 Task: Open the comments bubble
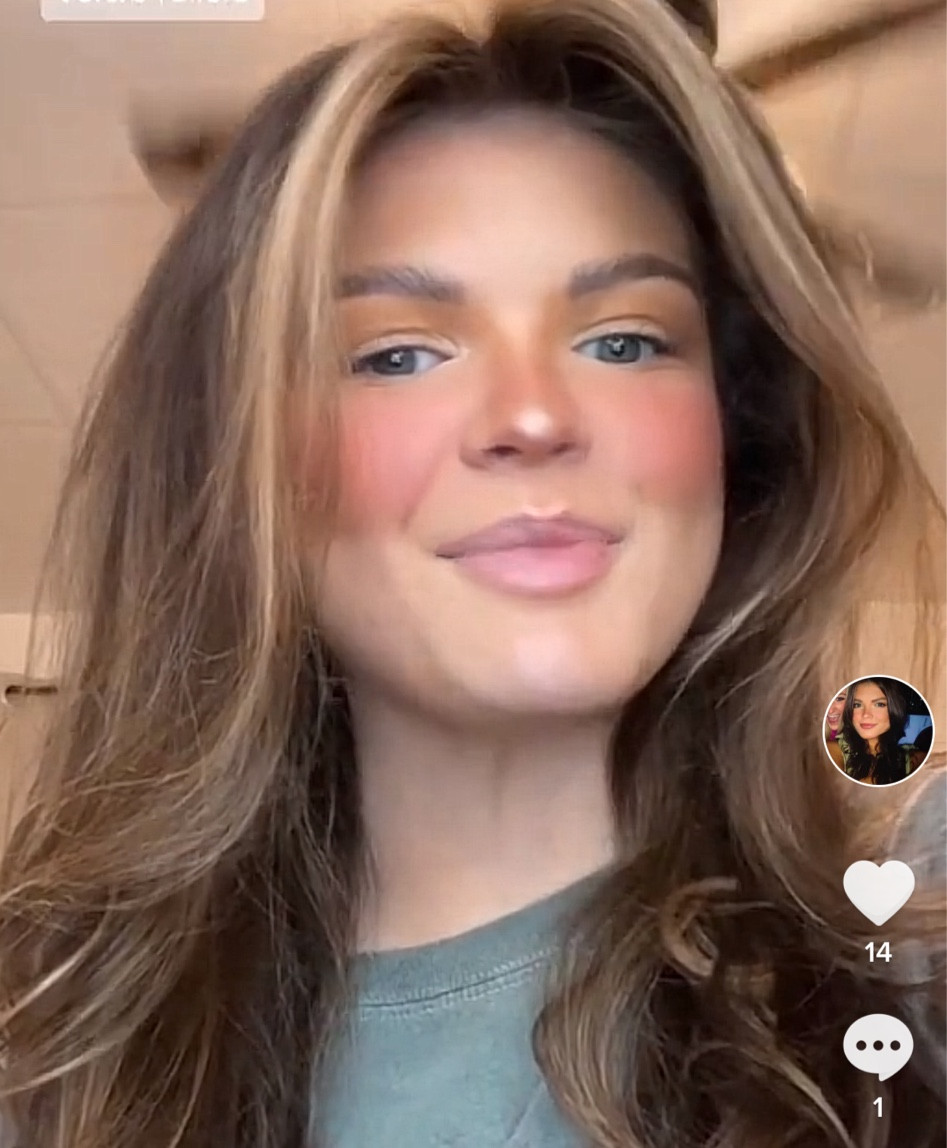click(878, 1046)
